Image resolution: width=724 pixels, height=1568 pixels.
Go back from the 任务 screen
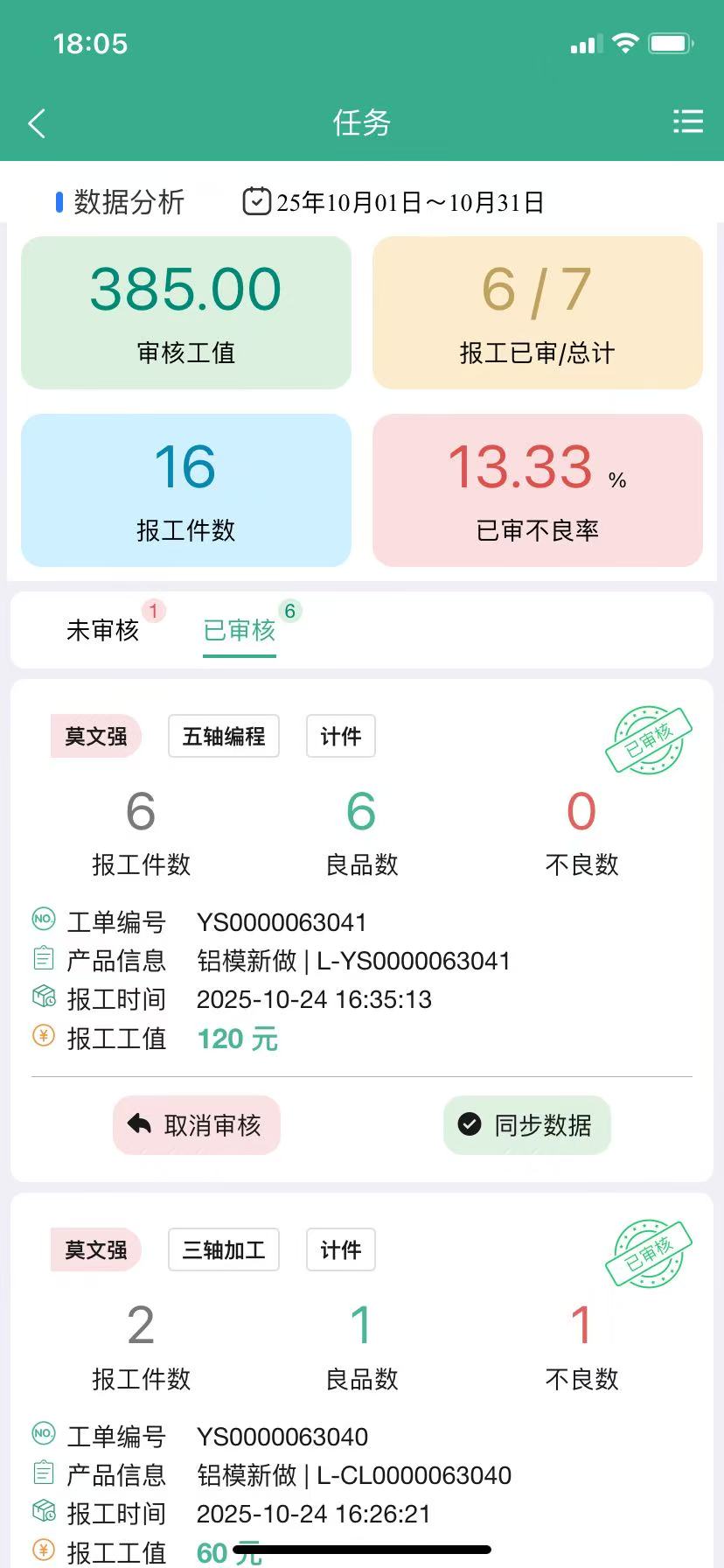[x=37, y=123]
